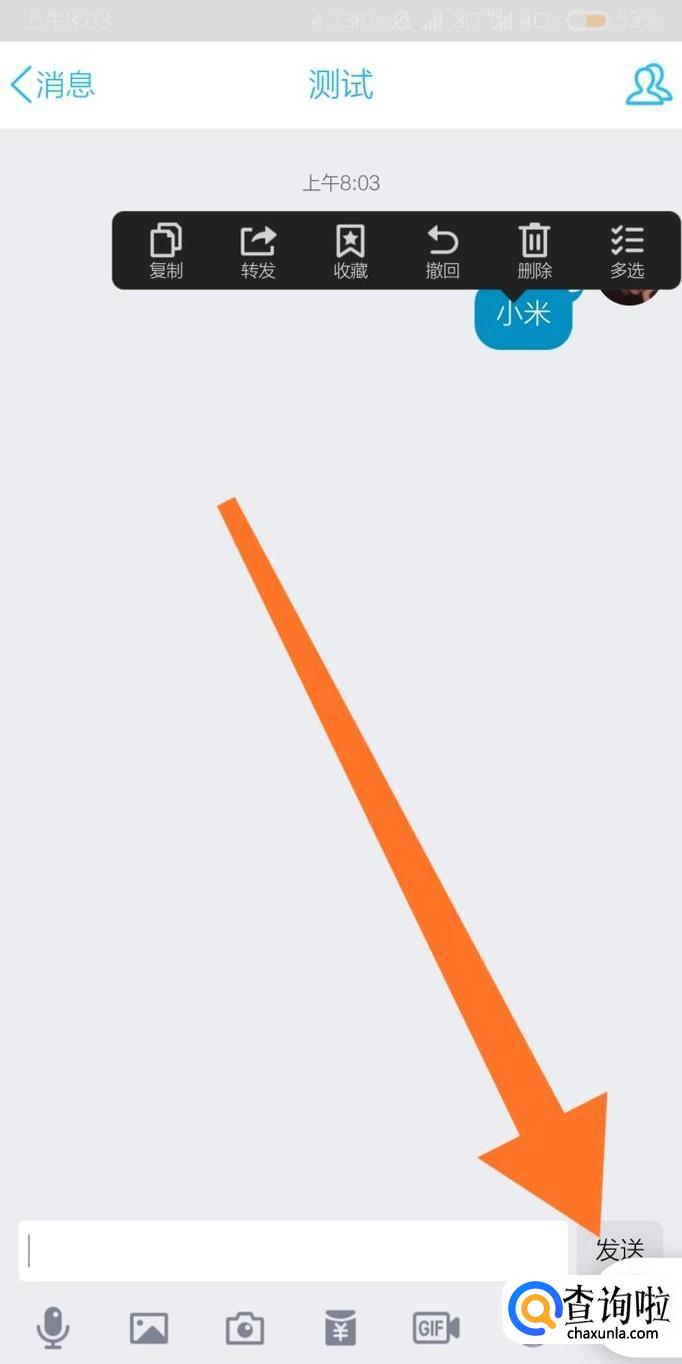
Task: Forward the message with 转发
Action: [x=258, y=251]
